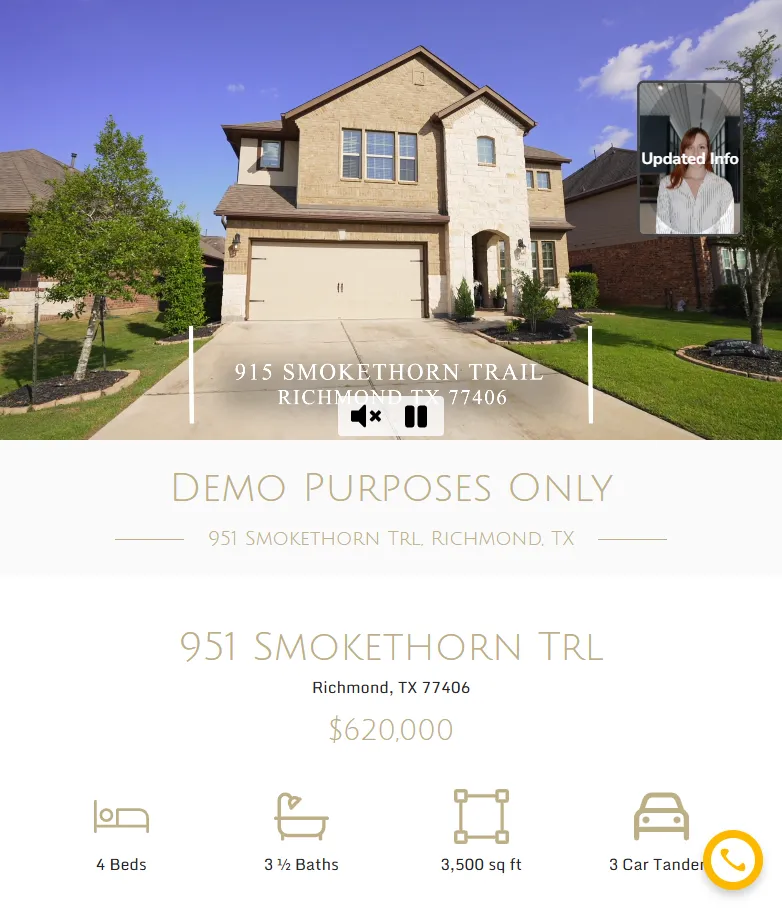The width and height of the screenshot is (782, 909).
Task: Open the Updated Info video bubble
Action: (690, 158)
